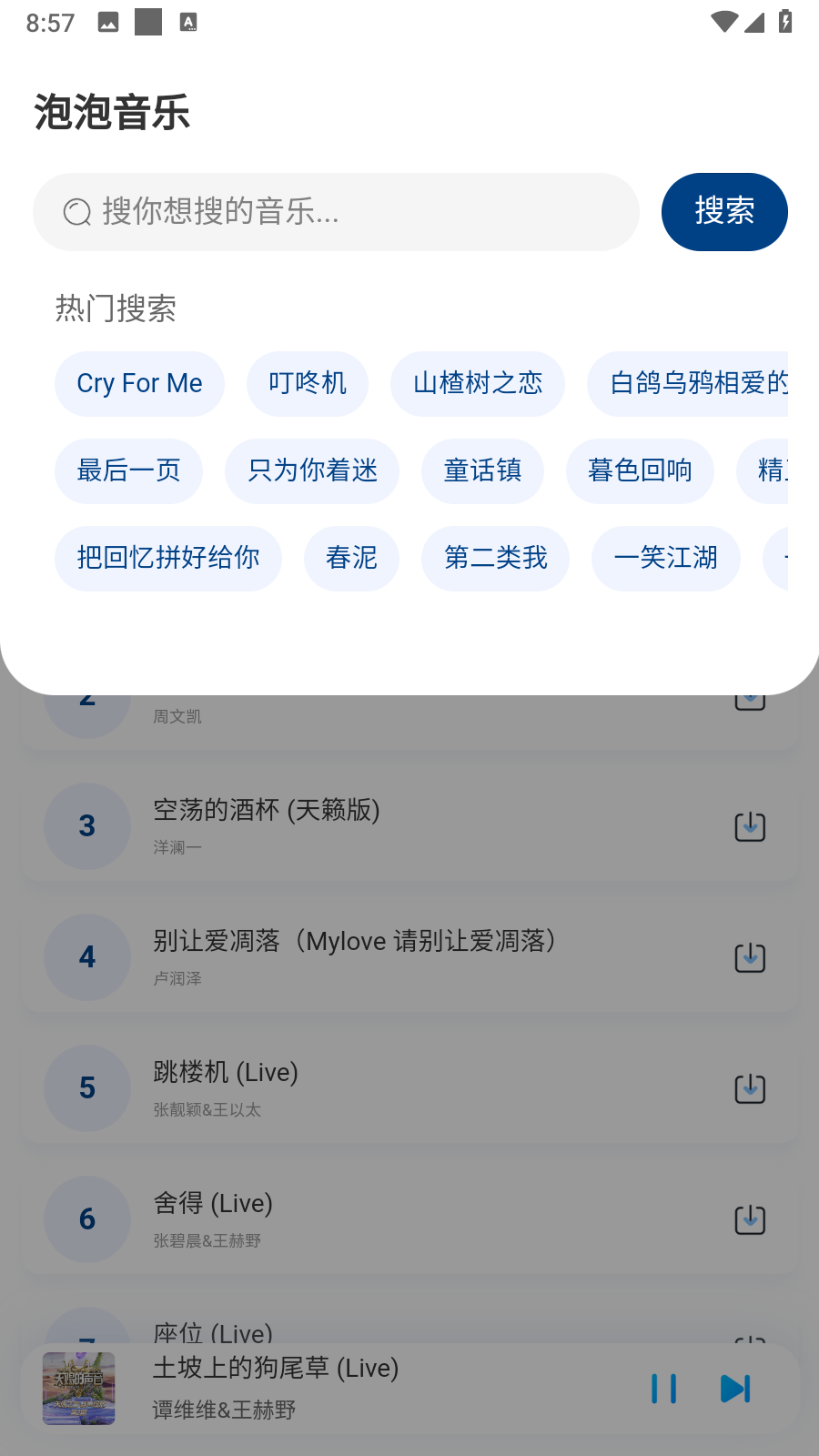Choose the 童话镇 chip

[482, 471]
